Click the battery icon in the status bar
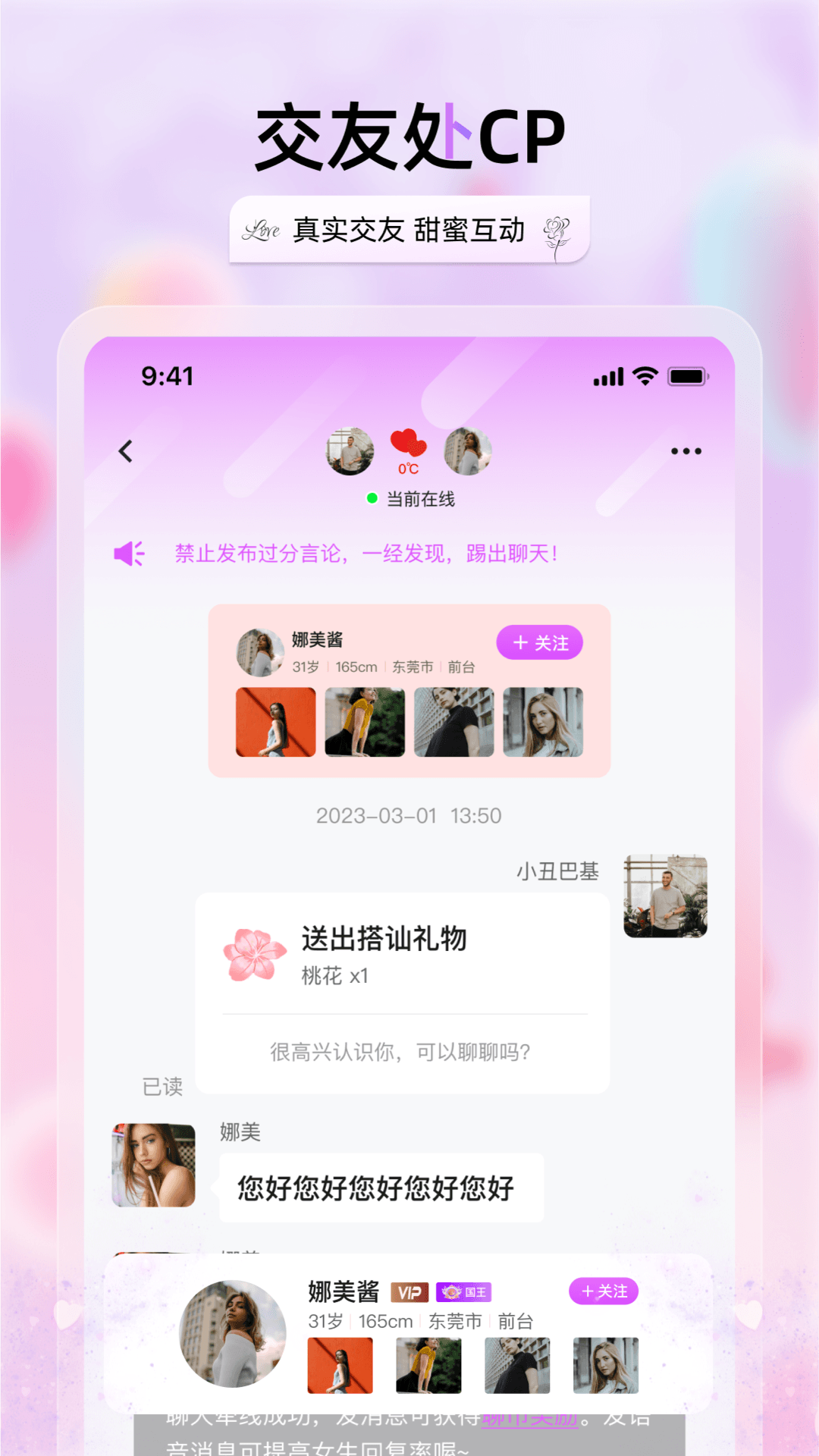The width and height of the screenshot is (819, 1456). point(689,374)
